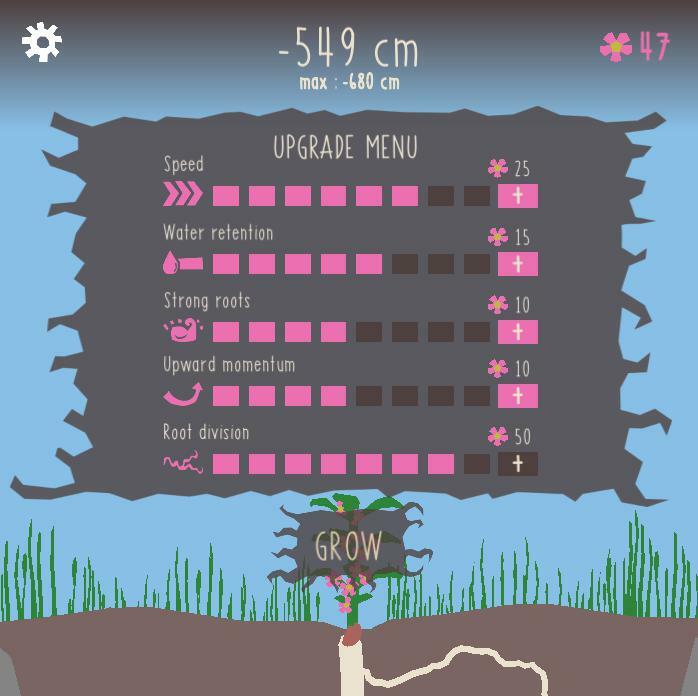This screenshot has width=698, height=696.
Task: Increase Upward momentum with plus
Action: tap(518, 396)
